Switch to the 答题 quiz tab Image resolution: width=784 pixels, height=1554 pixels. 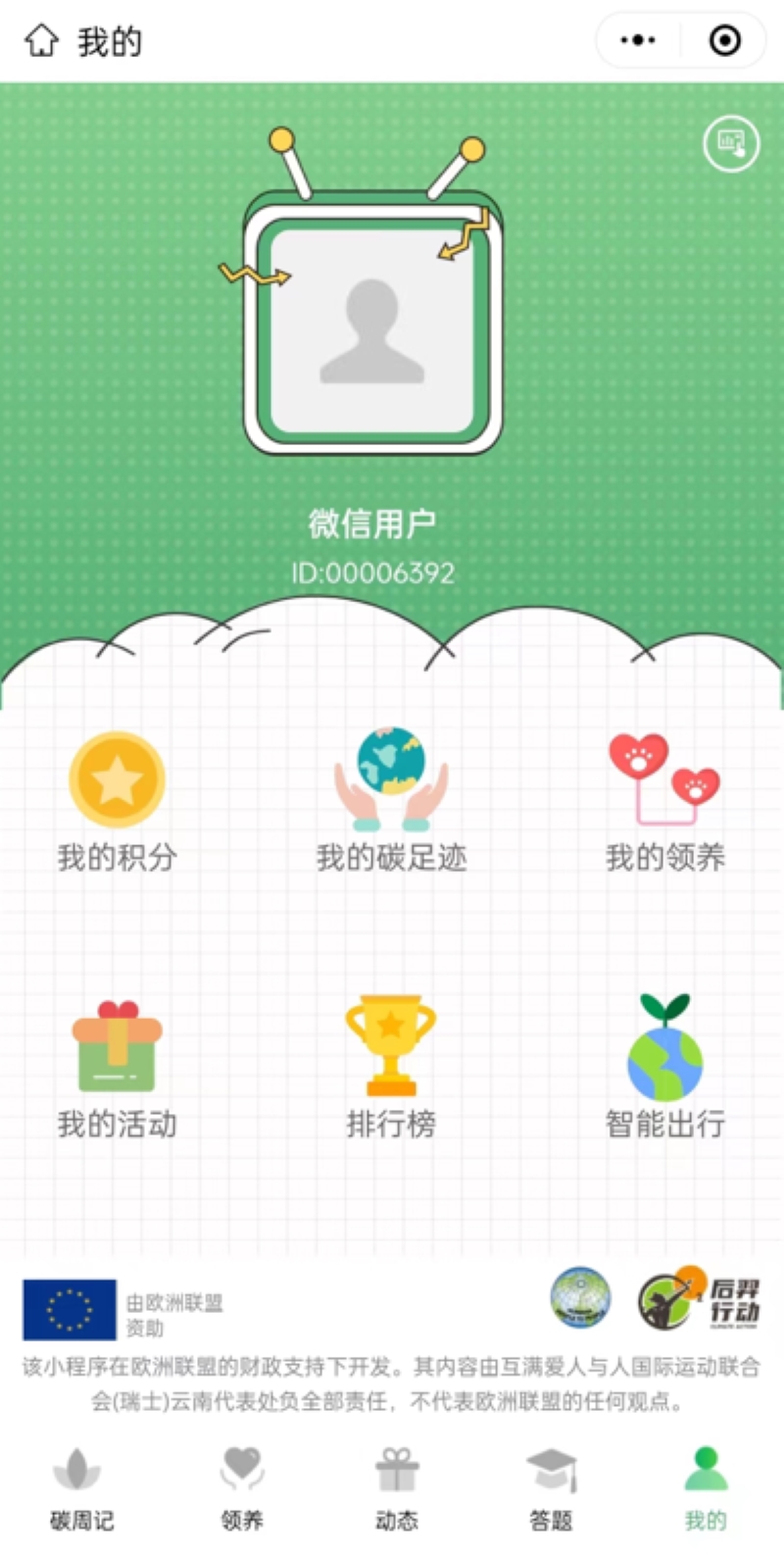(x=551, y=1490)
